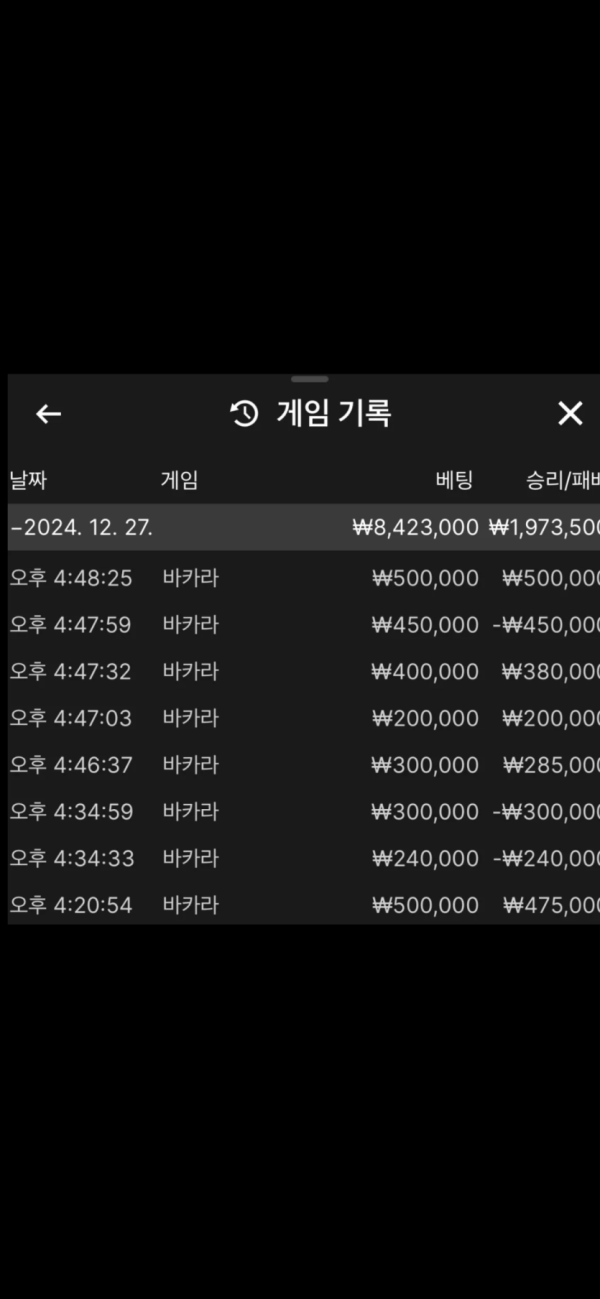The height and width of the screenshot is (1299, 600).
Task: Close the game history panel
Action: [569, 414]
